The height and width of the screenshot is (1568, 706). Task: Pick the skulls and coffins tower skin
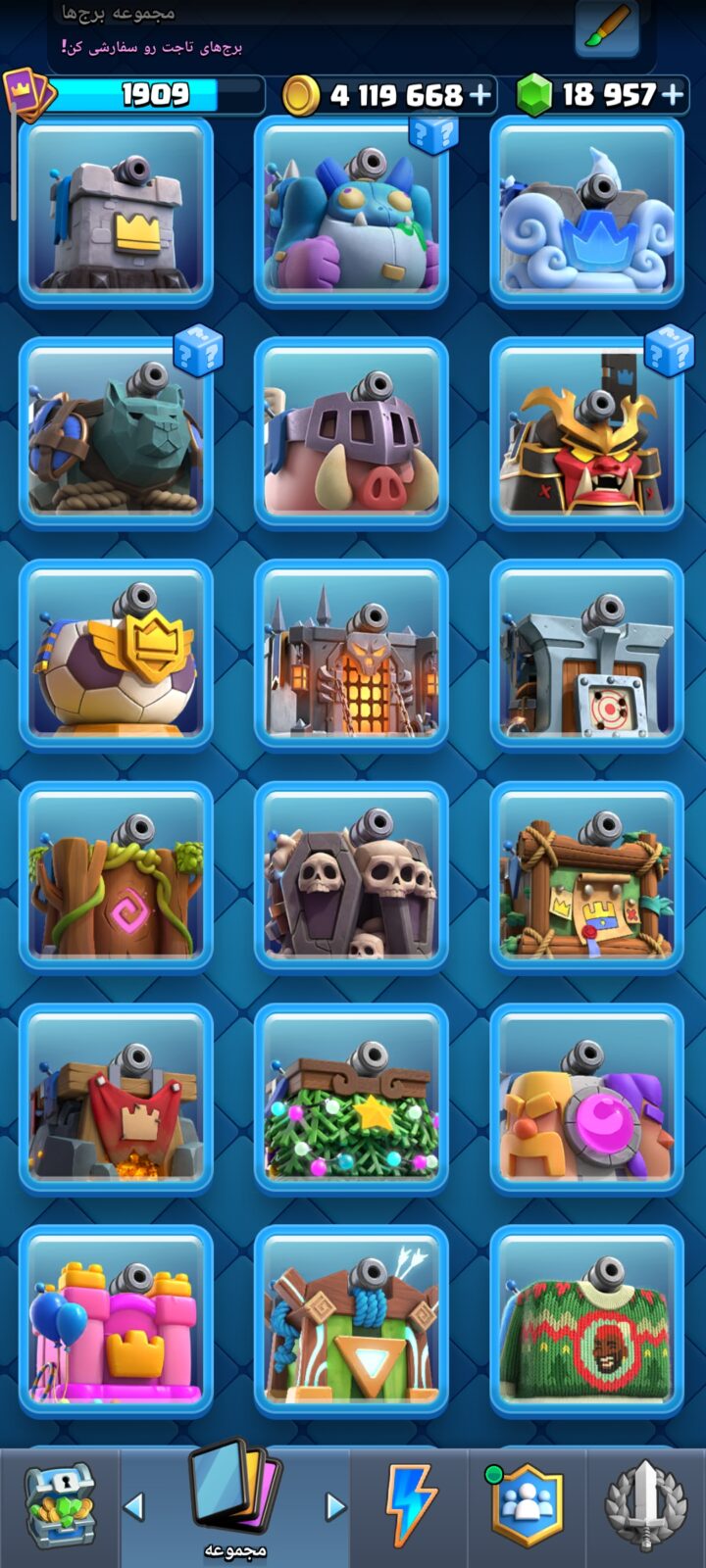point(351,875)
